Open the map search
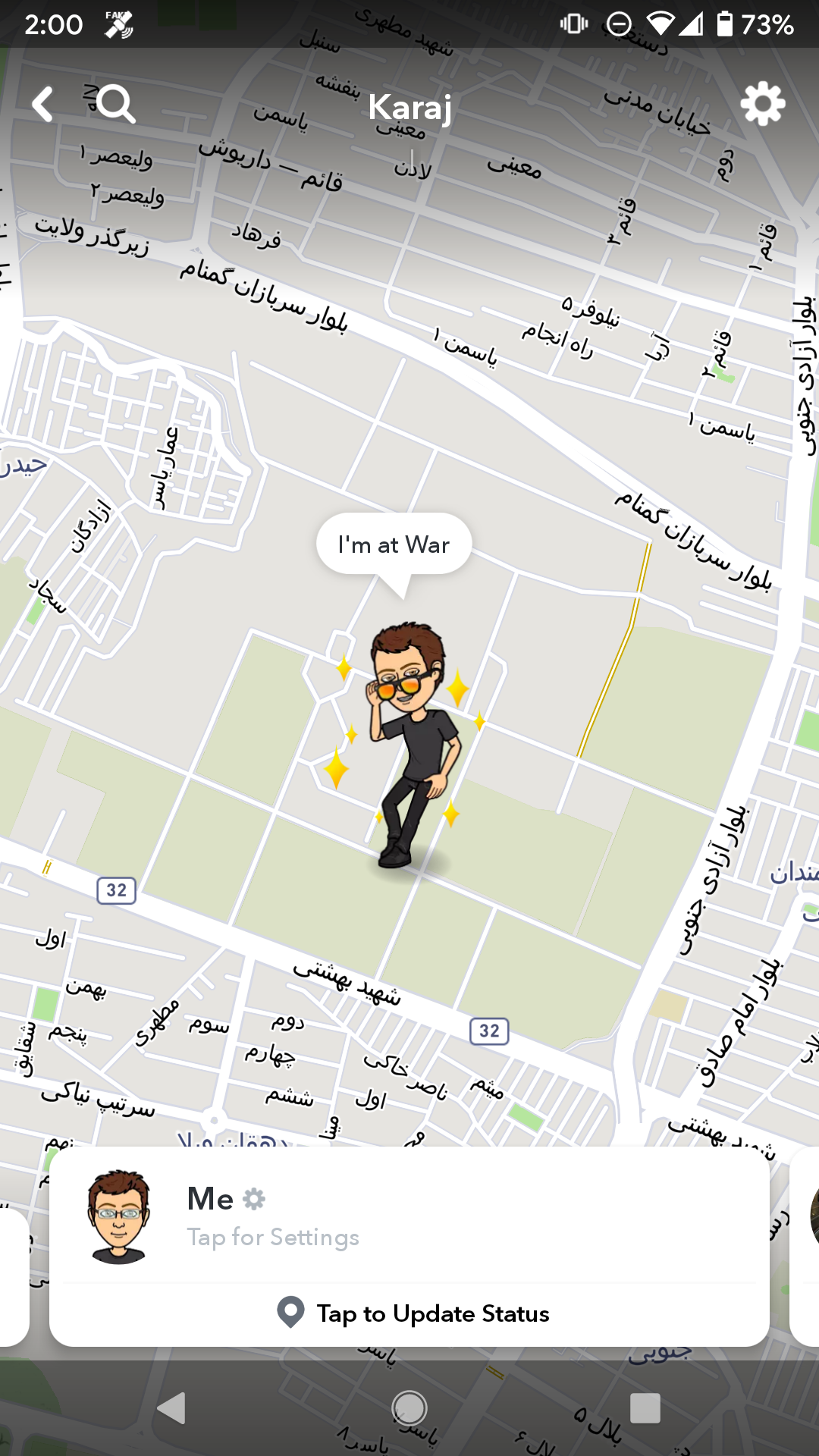The width and height of the screenshot is (819, 1456). coord(116,104)
